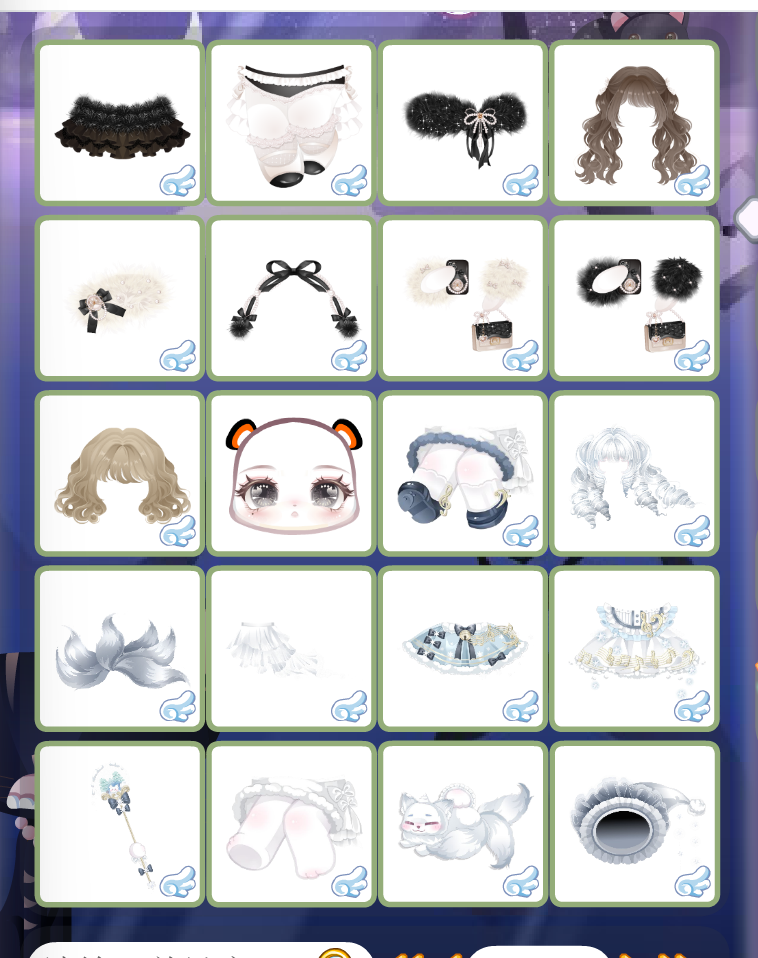Choose the light blue skirt with navy bows
758x958 pixels.
pos(463,648)
